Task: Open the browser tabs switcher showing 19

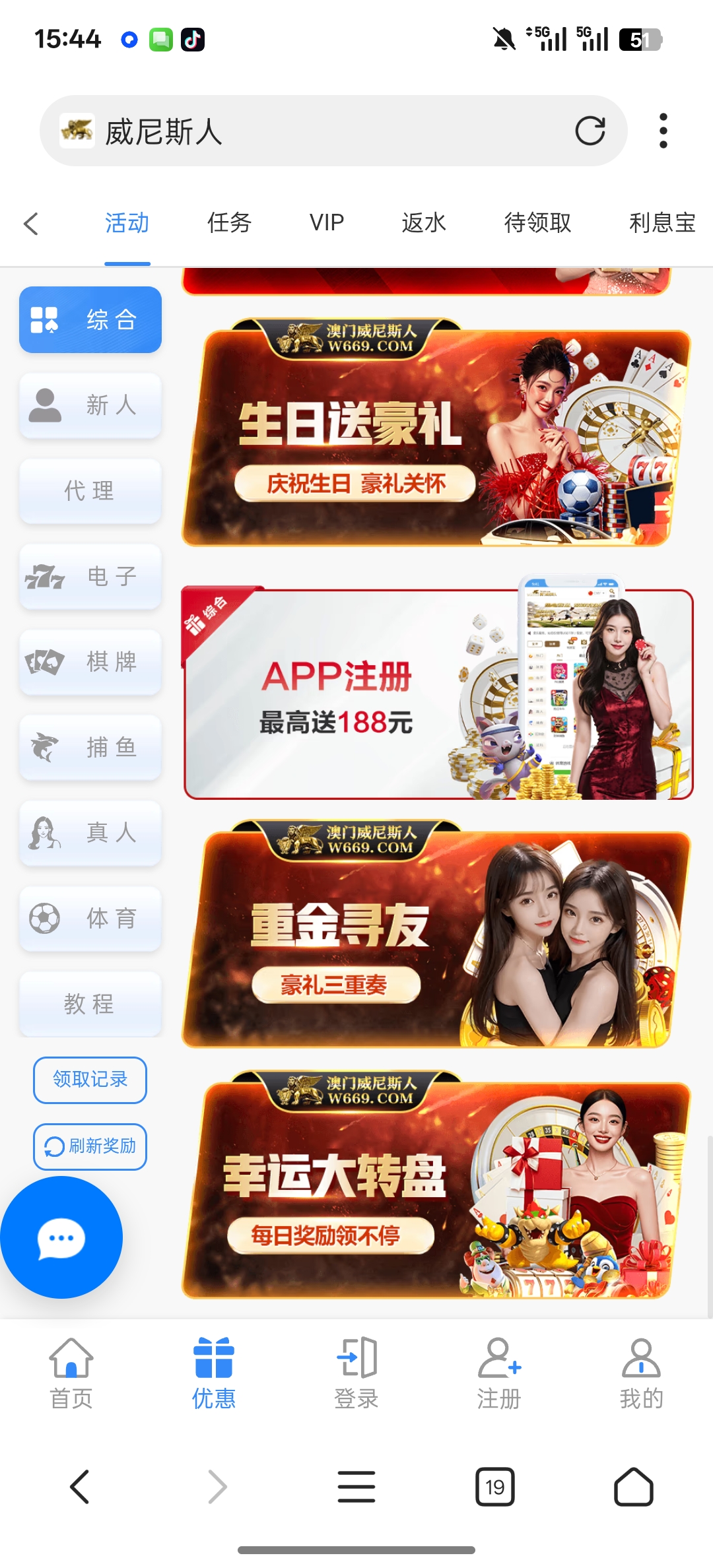Action: 494,1487
